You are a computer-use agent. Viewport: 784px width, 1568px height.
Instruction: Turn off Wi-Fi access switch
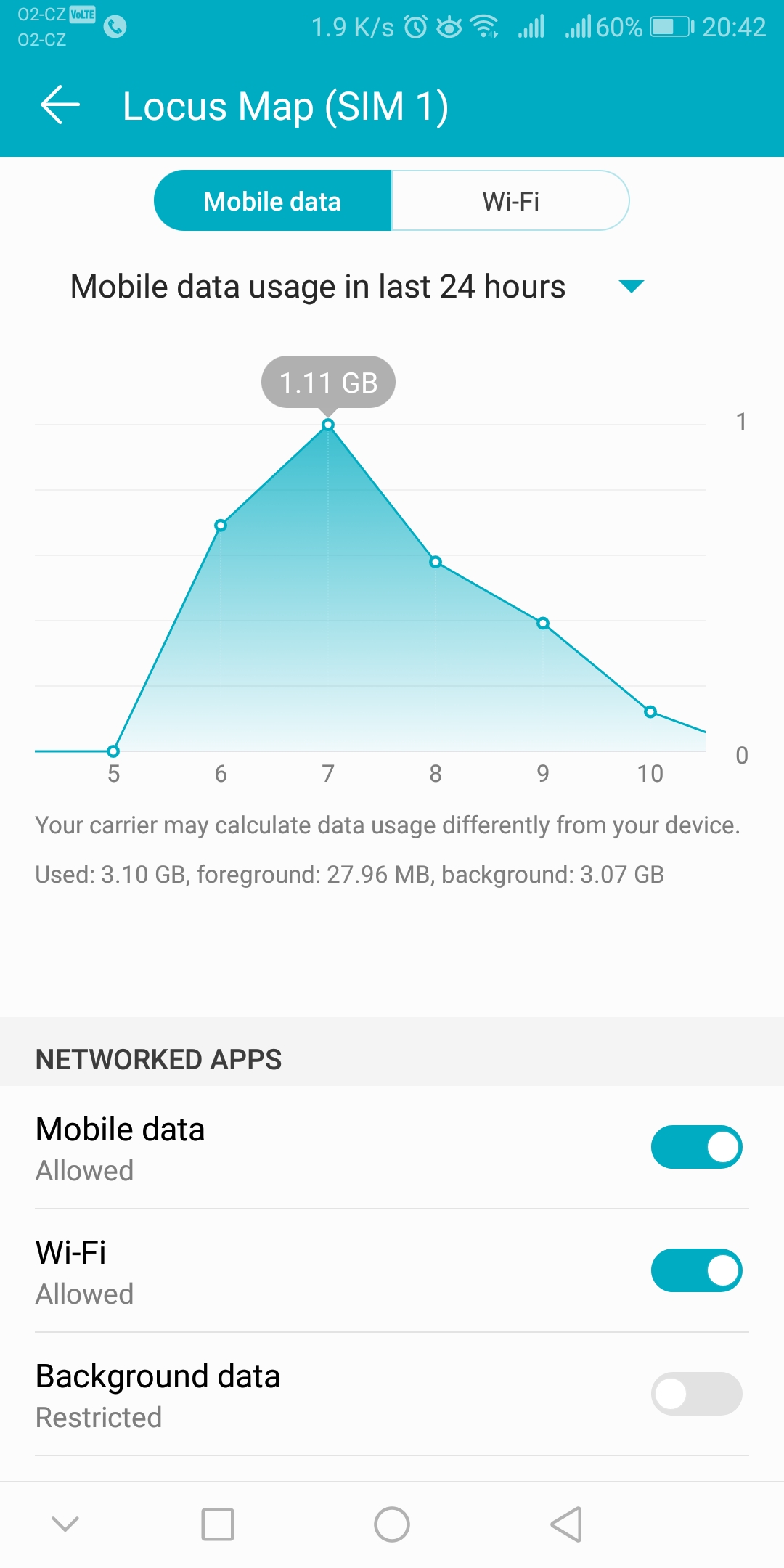point(695,1270)
